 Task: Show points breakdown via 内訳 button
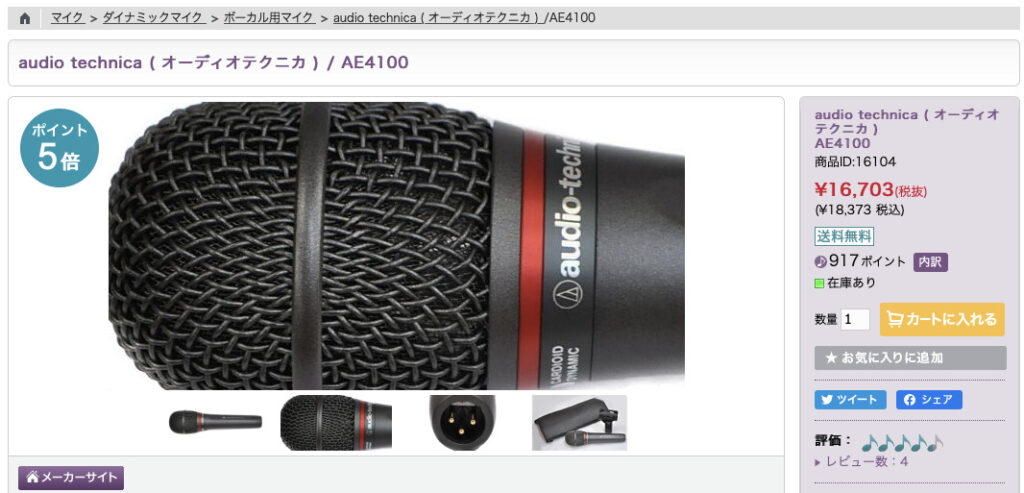(x=930, y=262)
